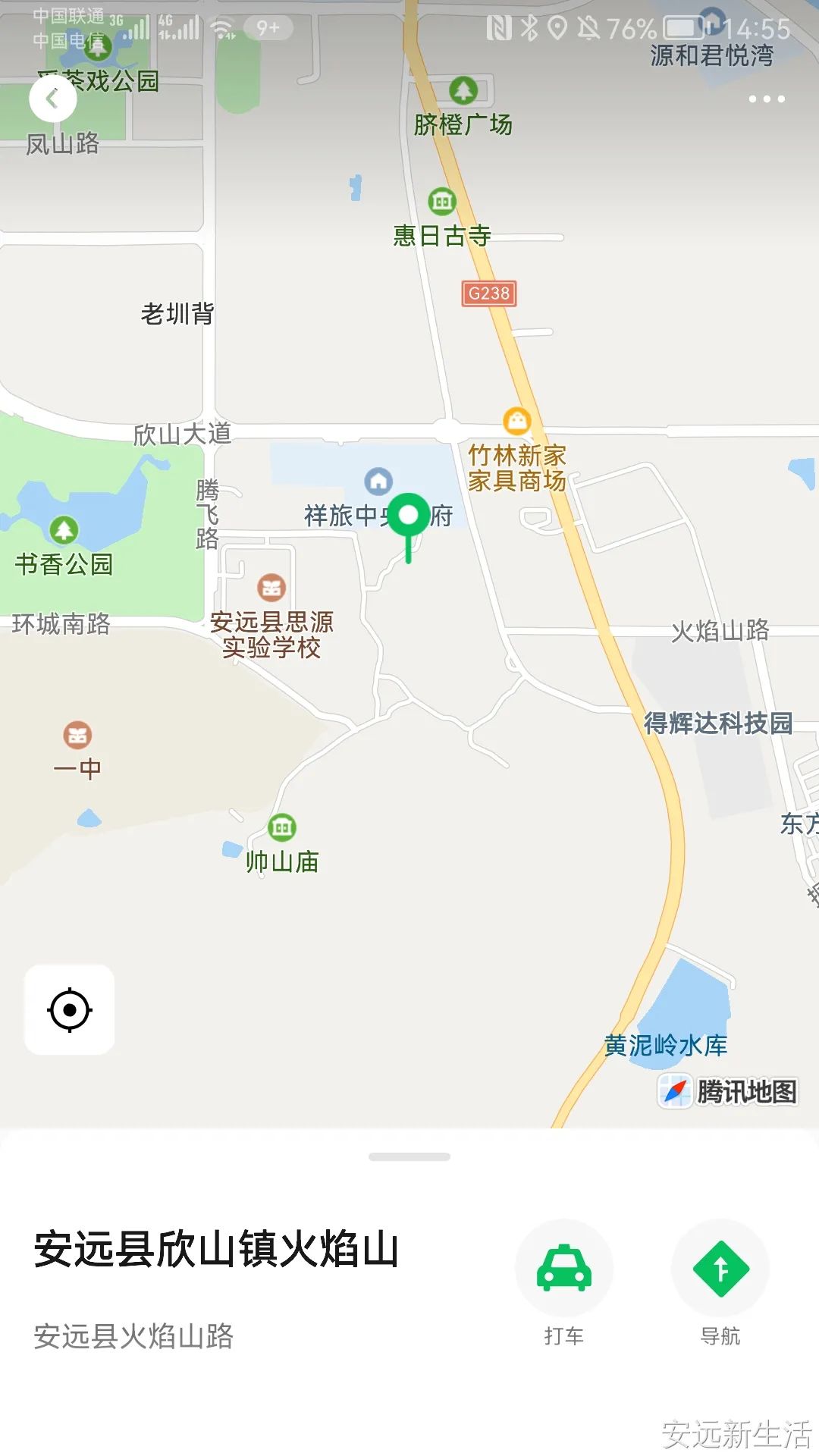
Task: Recenter map on my current location
Action: click(x=70, y=1009)
